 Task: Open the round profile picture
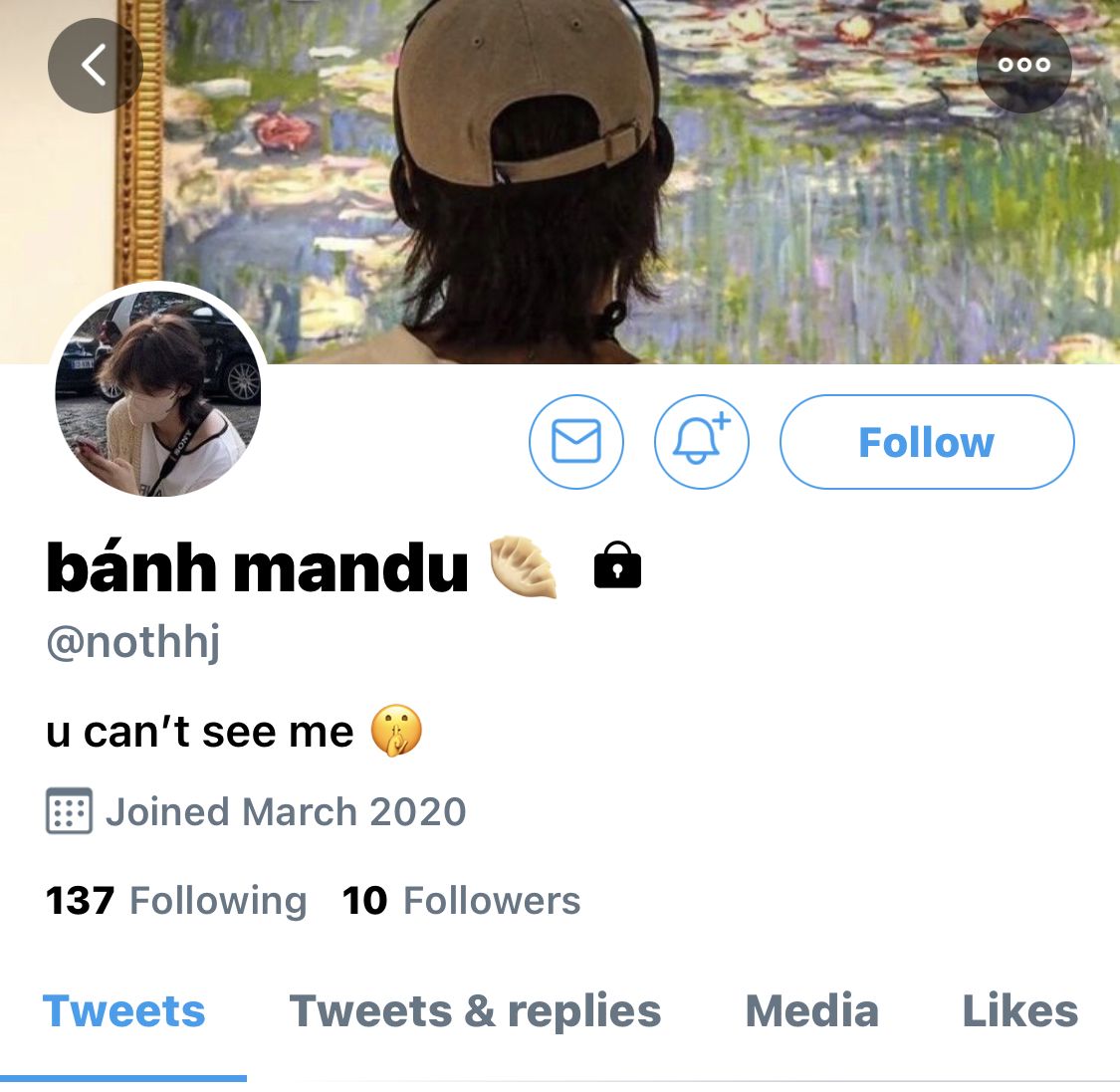coord(158,393)
